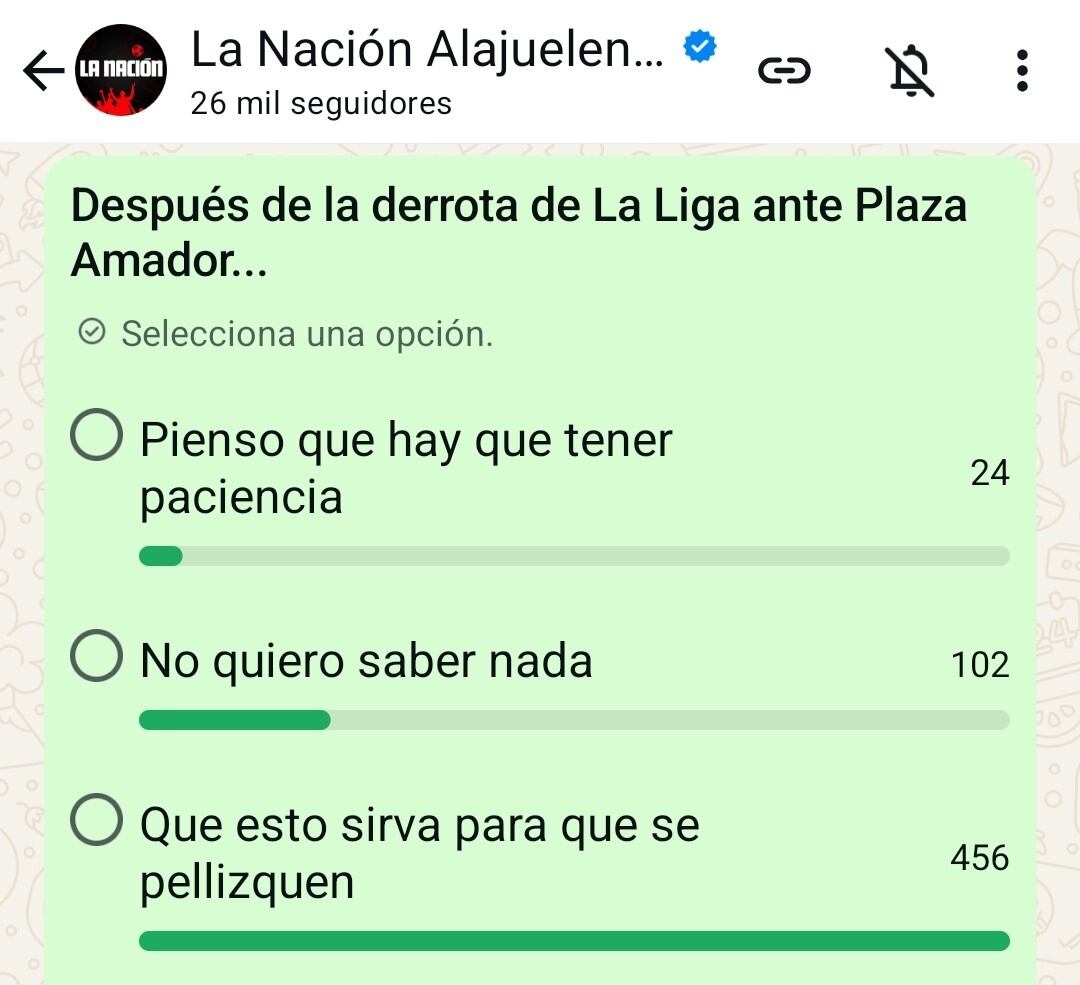This screenshot has width=1080, height=985.
Task: Go back using the arrow icon
Action: 43,71
